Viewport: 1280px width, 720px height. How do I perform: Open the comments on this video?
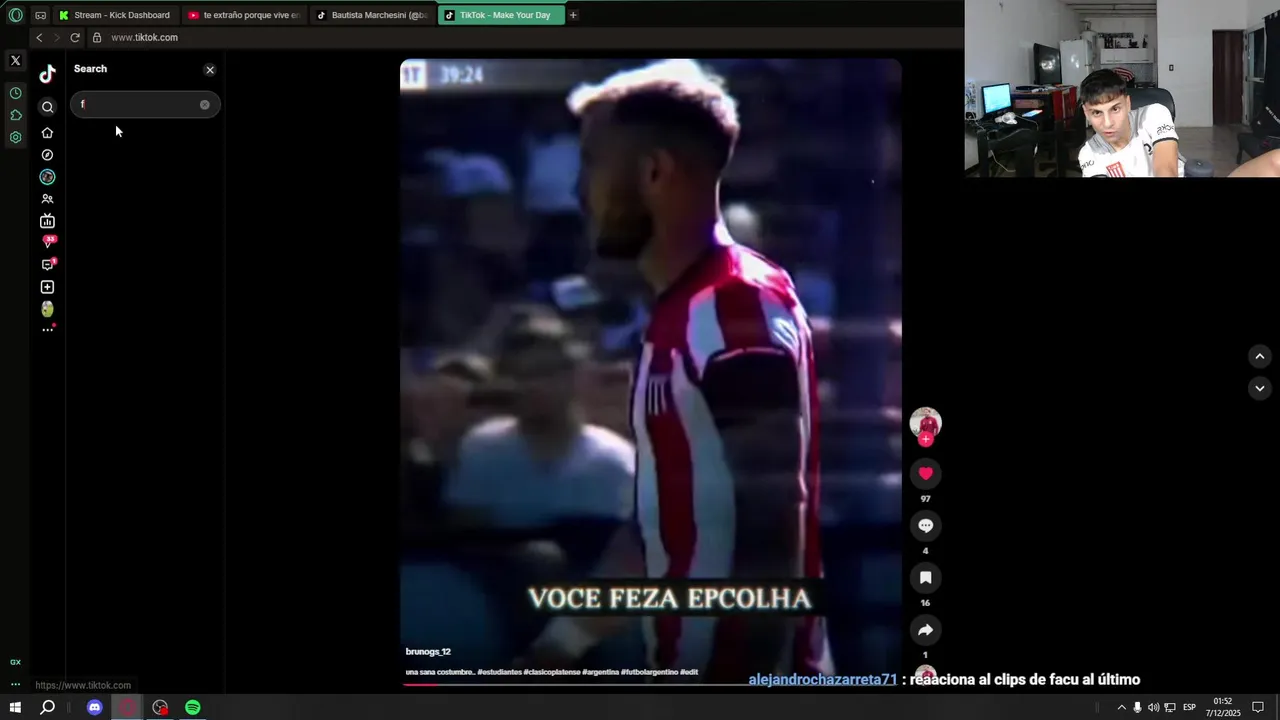tap(925, 526)
